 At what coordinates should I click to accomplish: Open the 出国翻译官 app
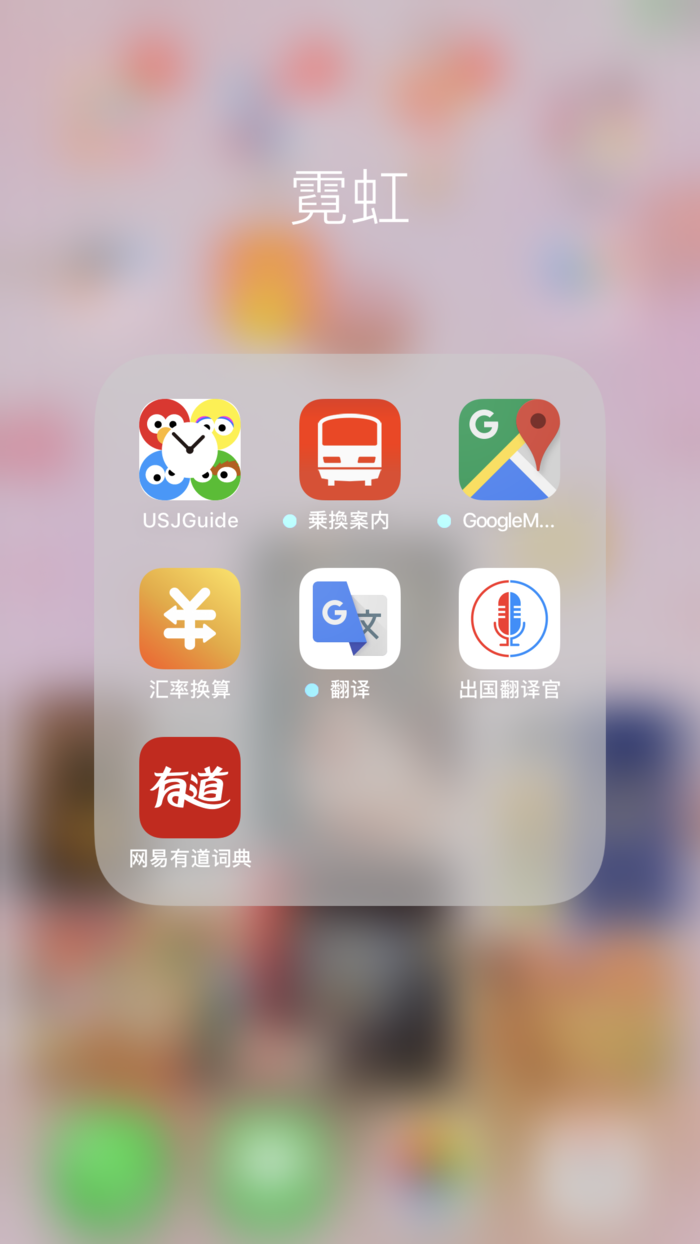509,618
